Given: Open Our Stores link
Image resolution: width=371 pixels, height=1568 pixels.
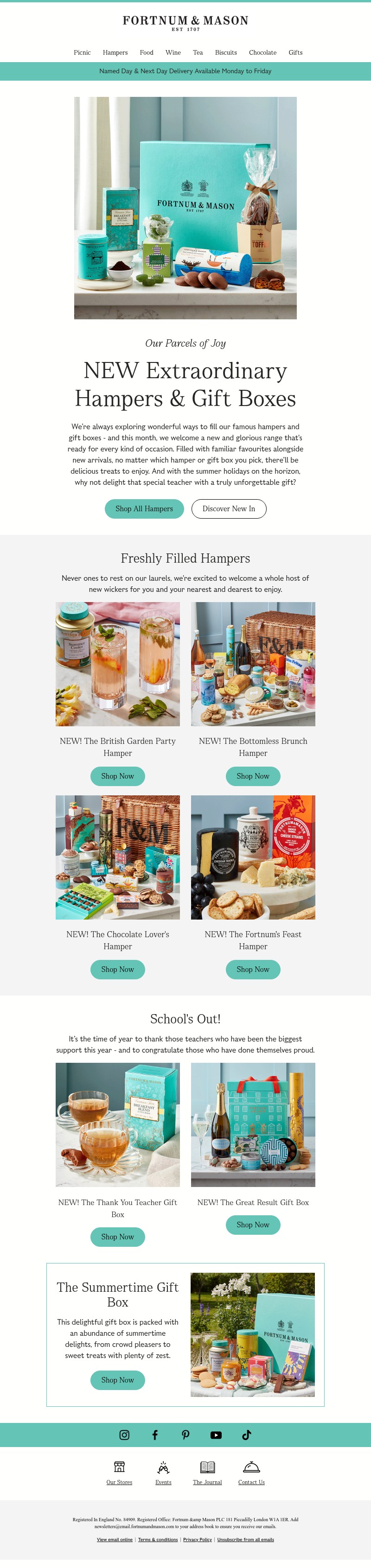Looking at the screenshot, I should tap(119, 1482).
